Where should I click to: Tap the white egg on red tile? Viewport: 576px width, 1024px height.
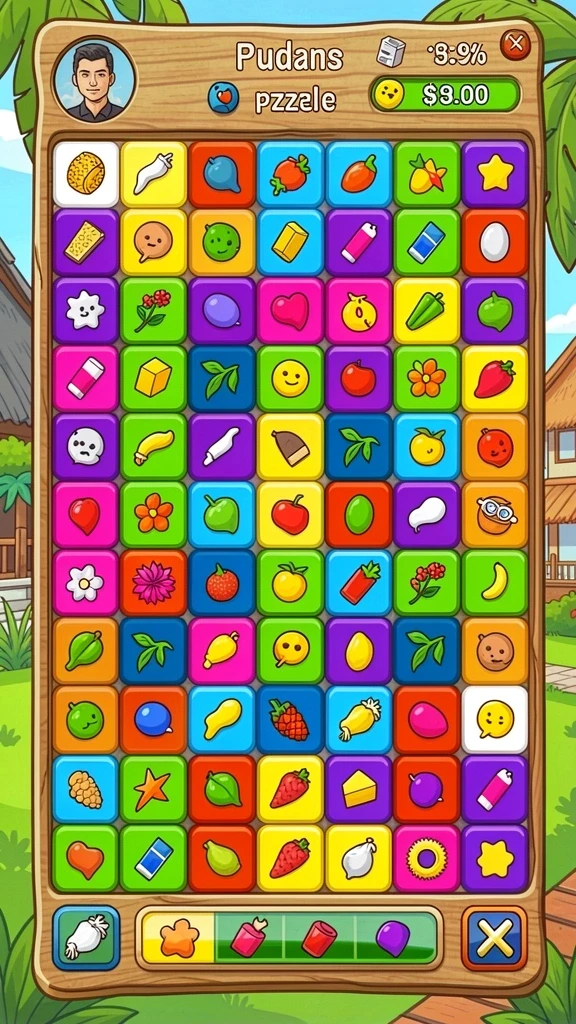(x=494, y=242)
